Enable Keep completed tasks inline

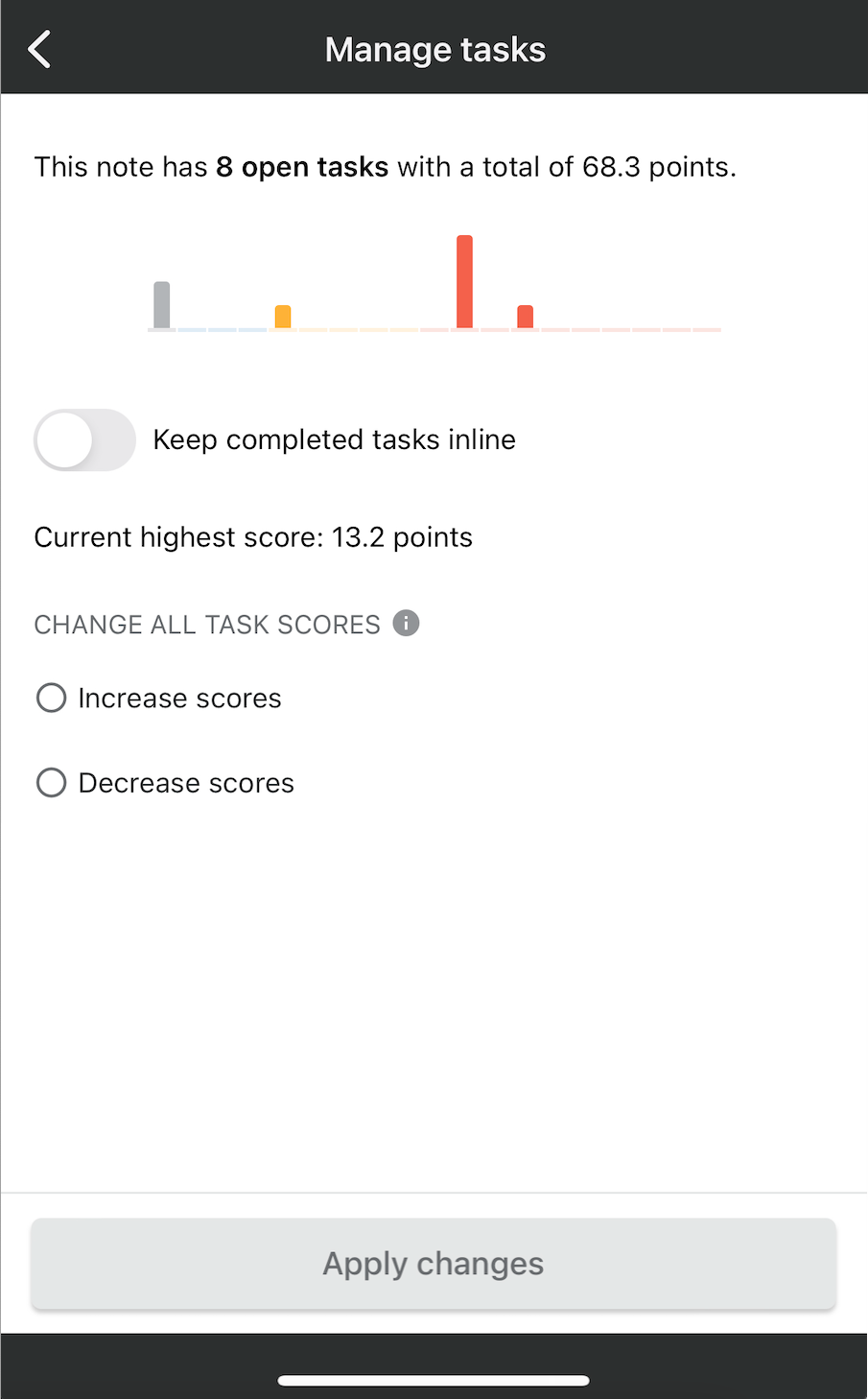click(84, 440)
